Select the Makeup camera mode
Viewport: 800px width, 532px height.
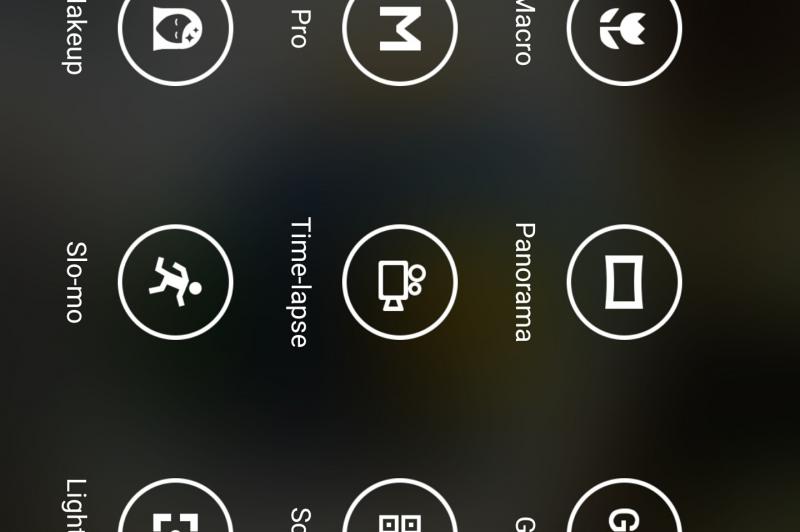(175, 30)
